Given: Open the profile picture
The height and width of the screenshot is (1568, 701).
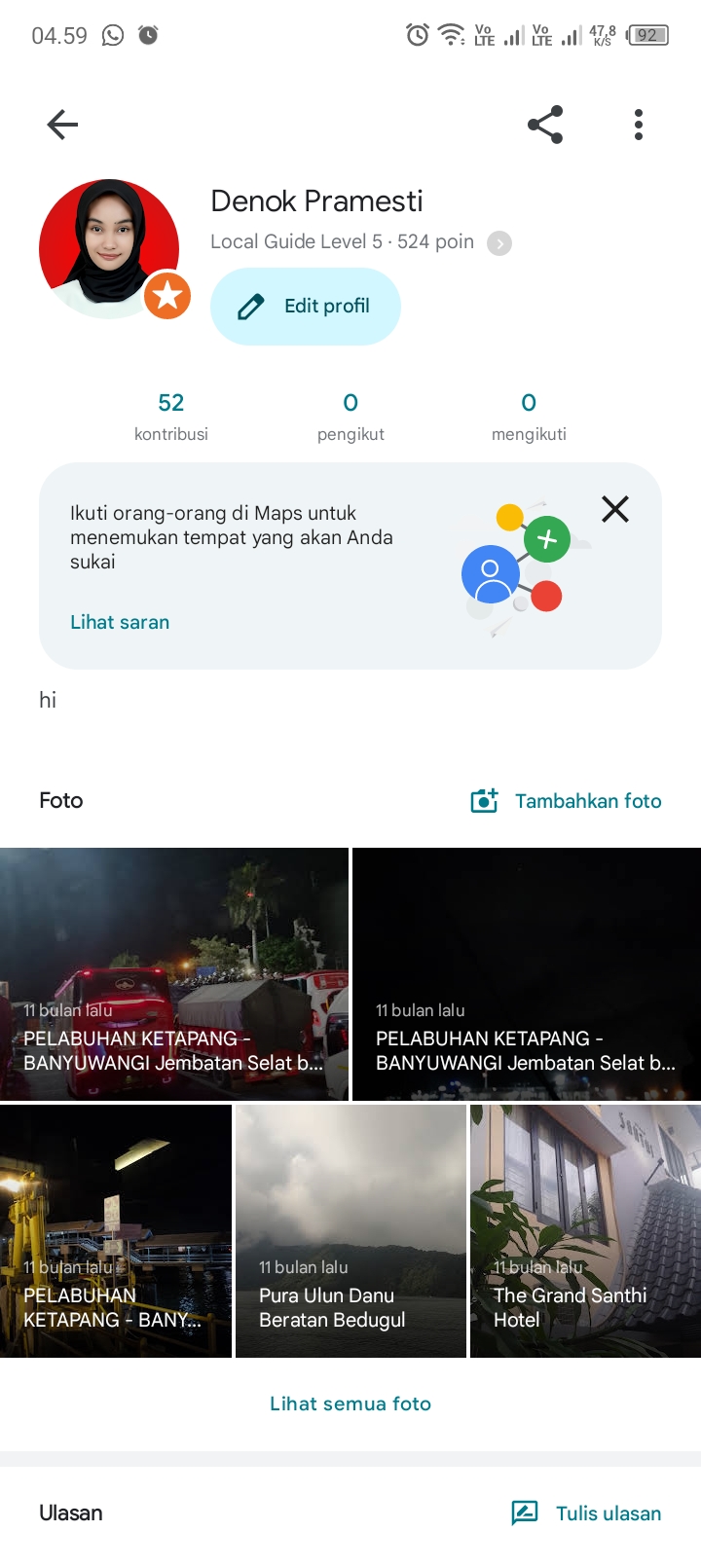Looking at the screenshot, I should click(109, 249).
